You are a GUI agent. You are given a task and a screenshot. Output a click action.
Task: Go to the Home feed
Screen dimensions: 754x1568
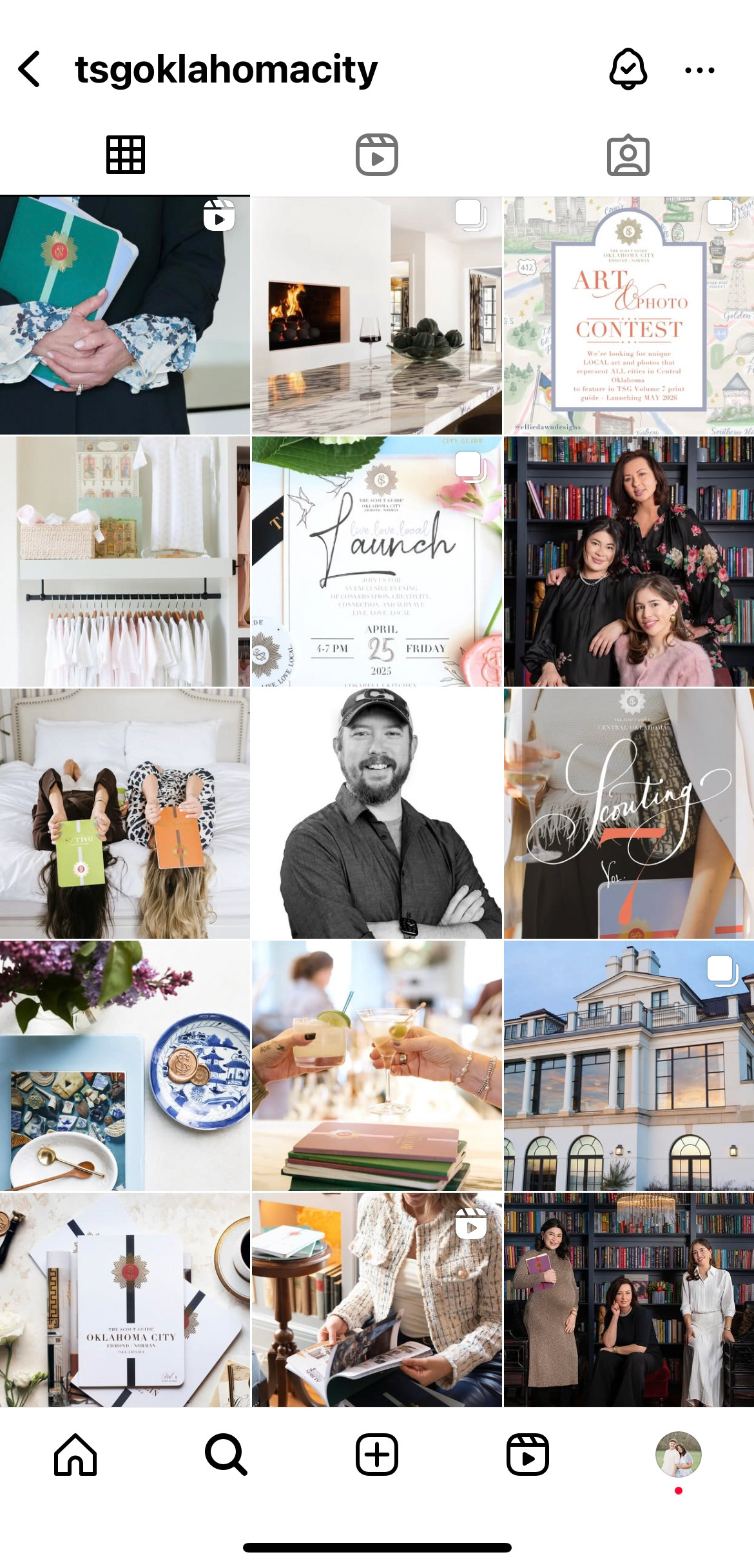coord(75,1455)
